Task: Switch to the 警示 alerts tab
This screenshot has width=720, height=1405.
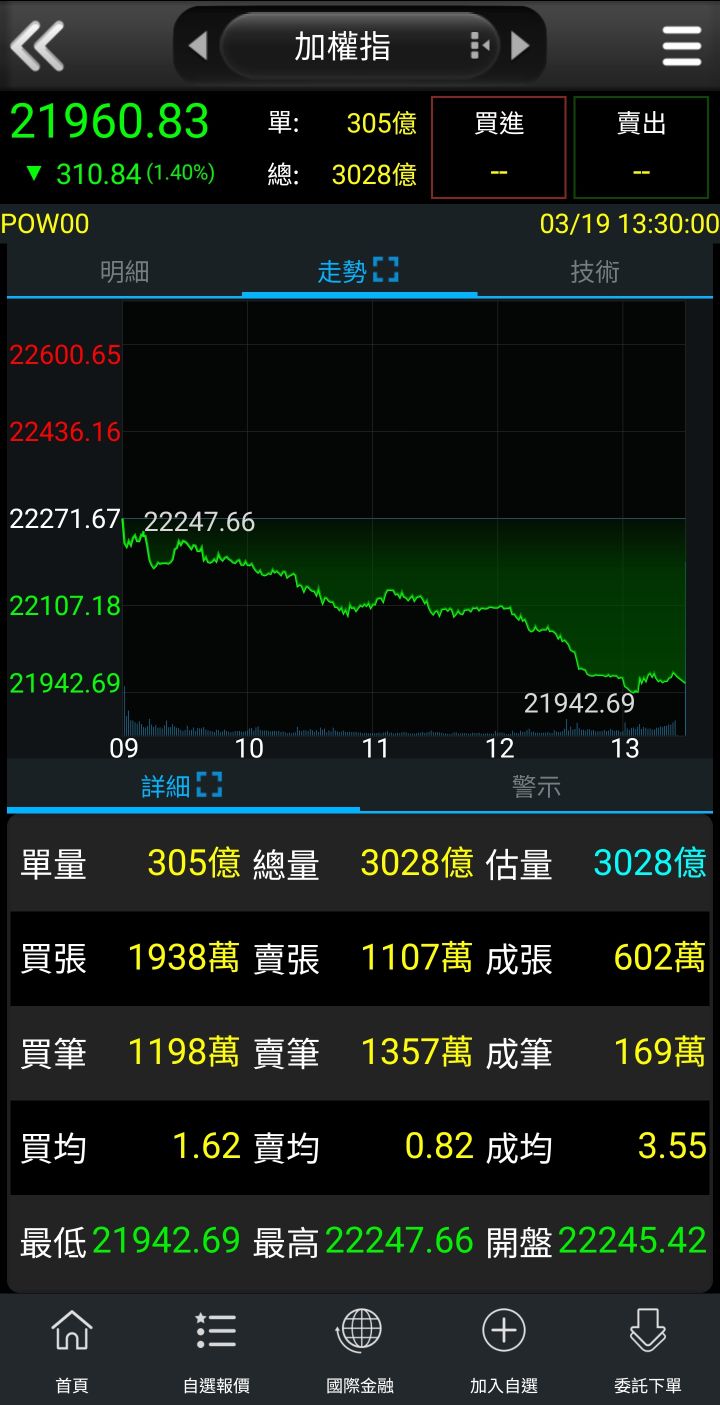Action: 537,786
